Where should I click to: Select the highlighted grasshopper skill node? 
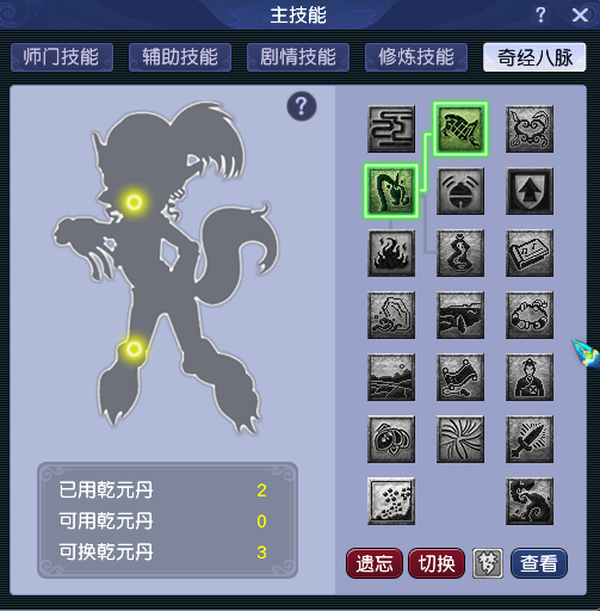[x=460, y=128]
